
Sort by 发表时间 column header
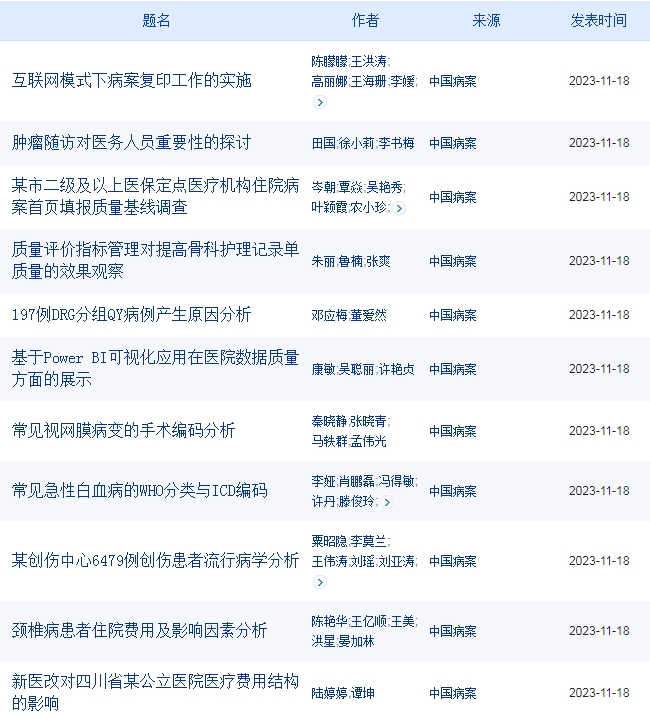coord(598,20)
